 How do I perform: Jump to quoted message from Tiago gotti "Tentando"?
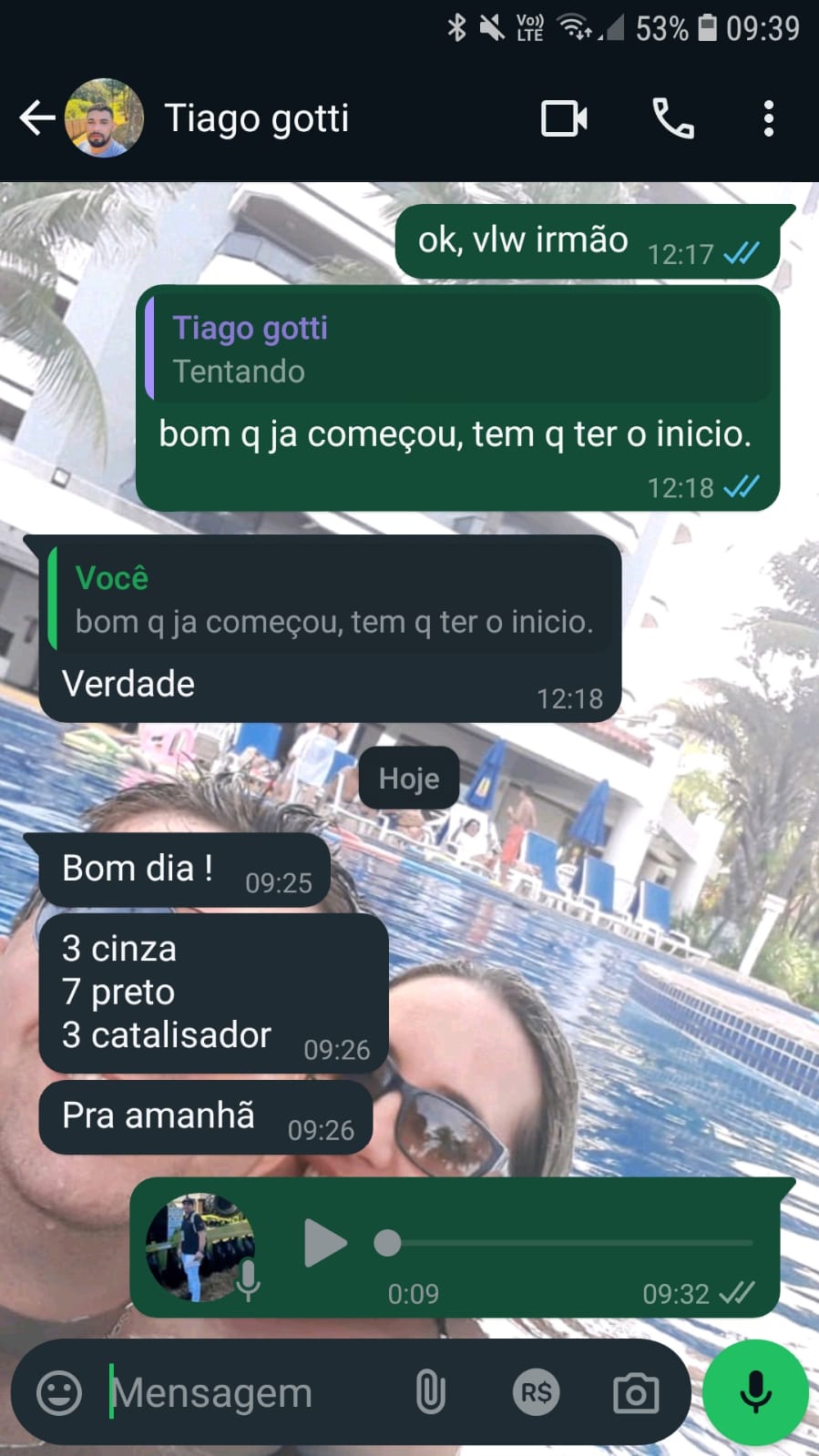pos(457,350)
